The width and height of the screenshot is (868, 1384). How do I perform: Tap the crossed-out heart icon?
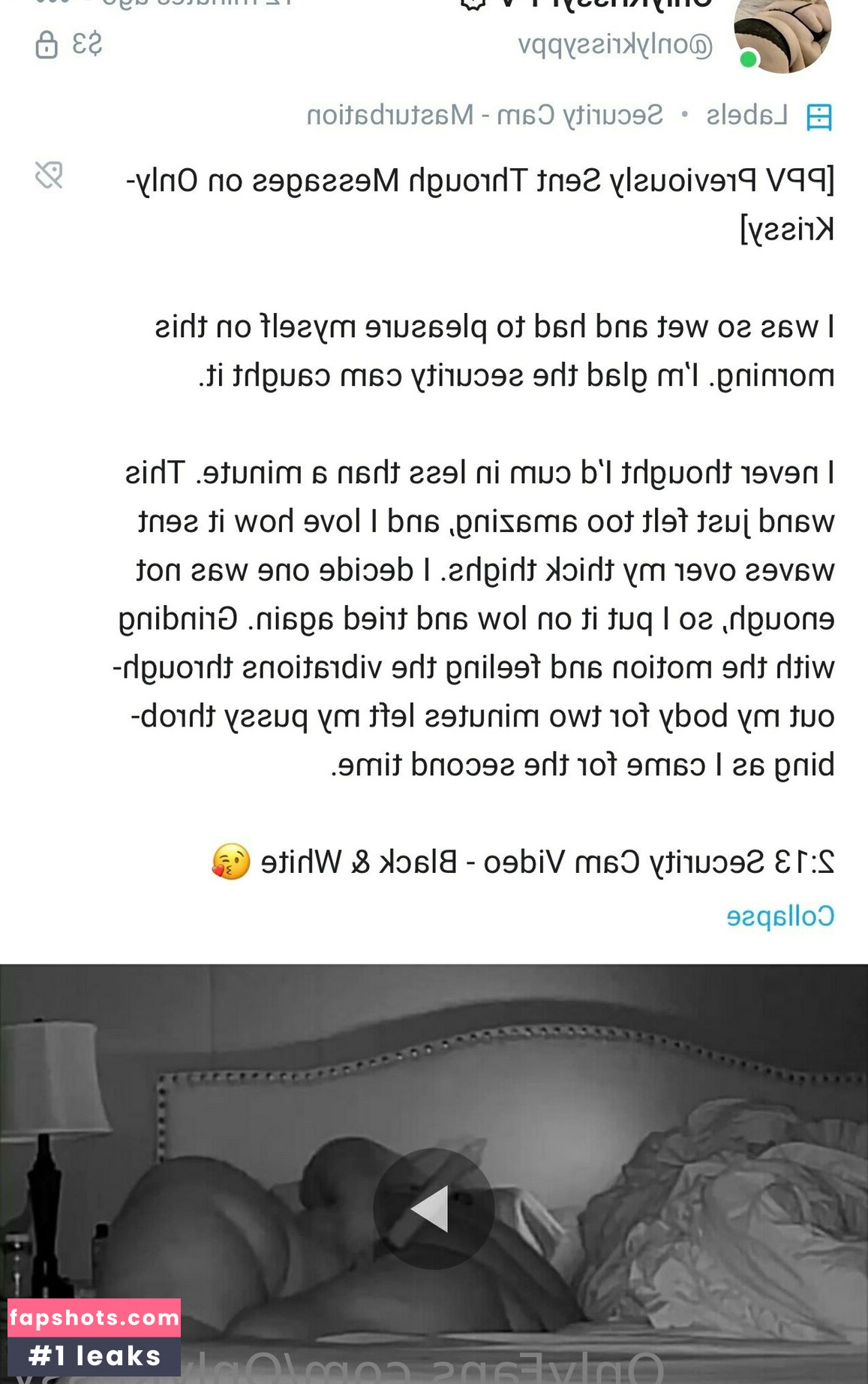[x=49, y=176]
